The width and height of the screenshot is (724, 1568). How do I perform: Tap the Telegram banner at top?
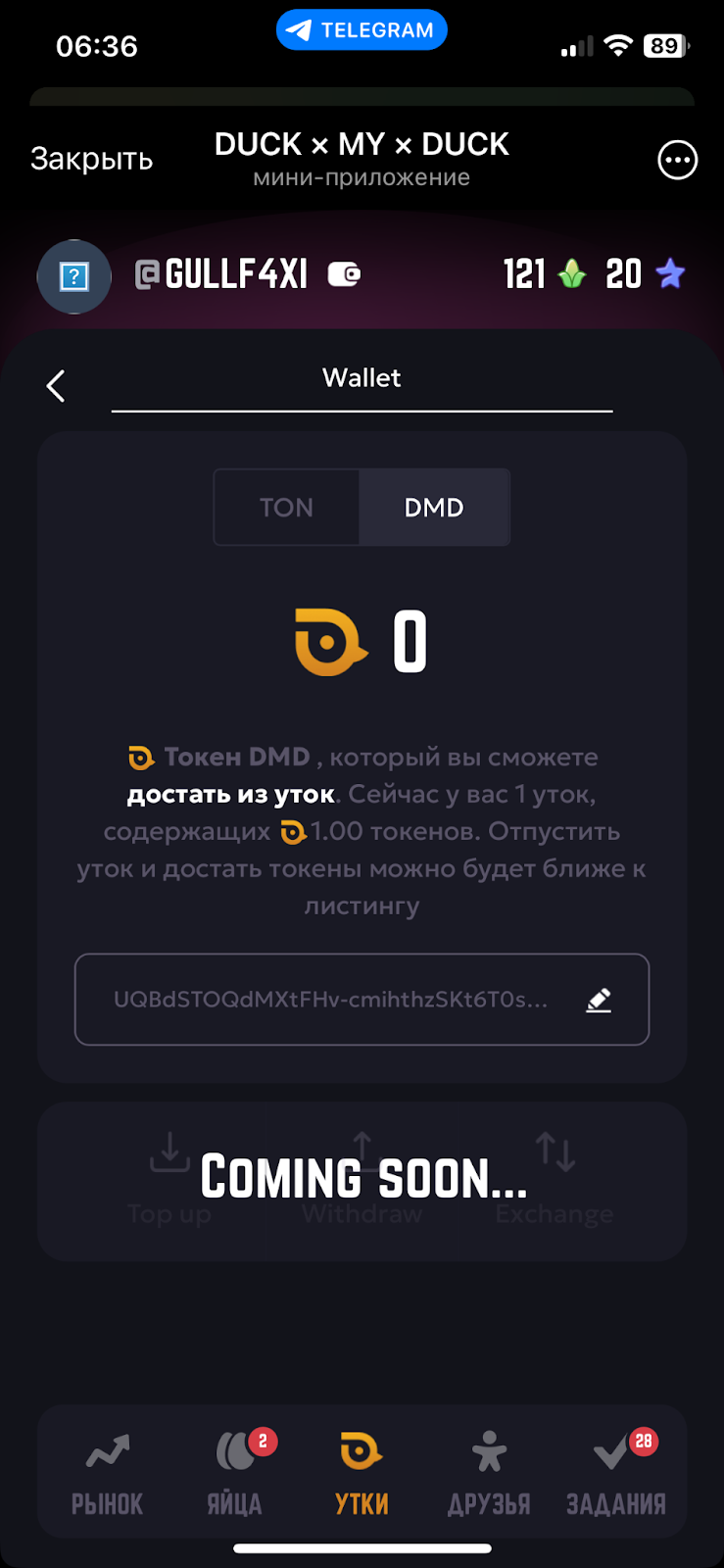362,29
